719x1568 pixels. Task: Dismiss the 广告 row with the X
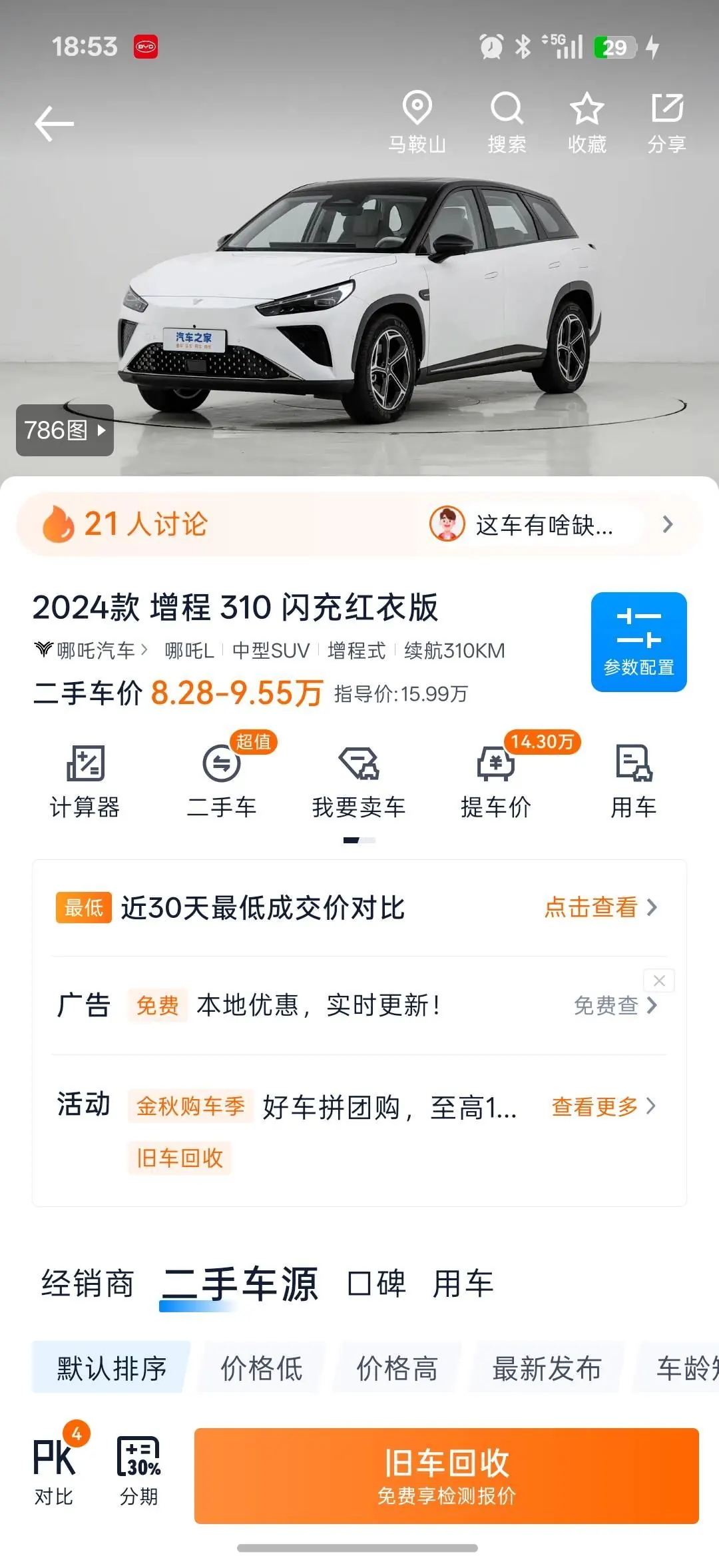click(659, 980)
